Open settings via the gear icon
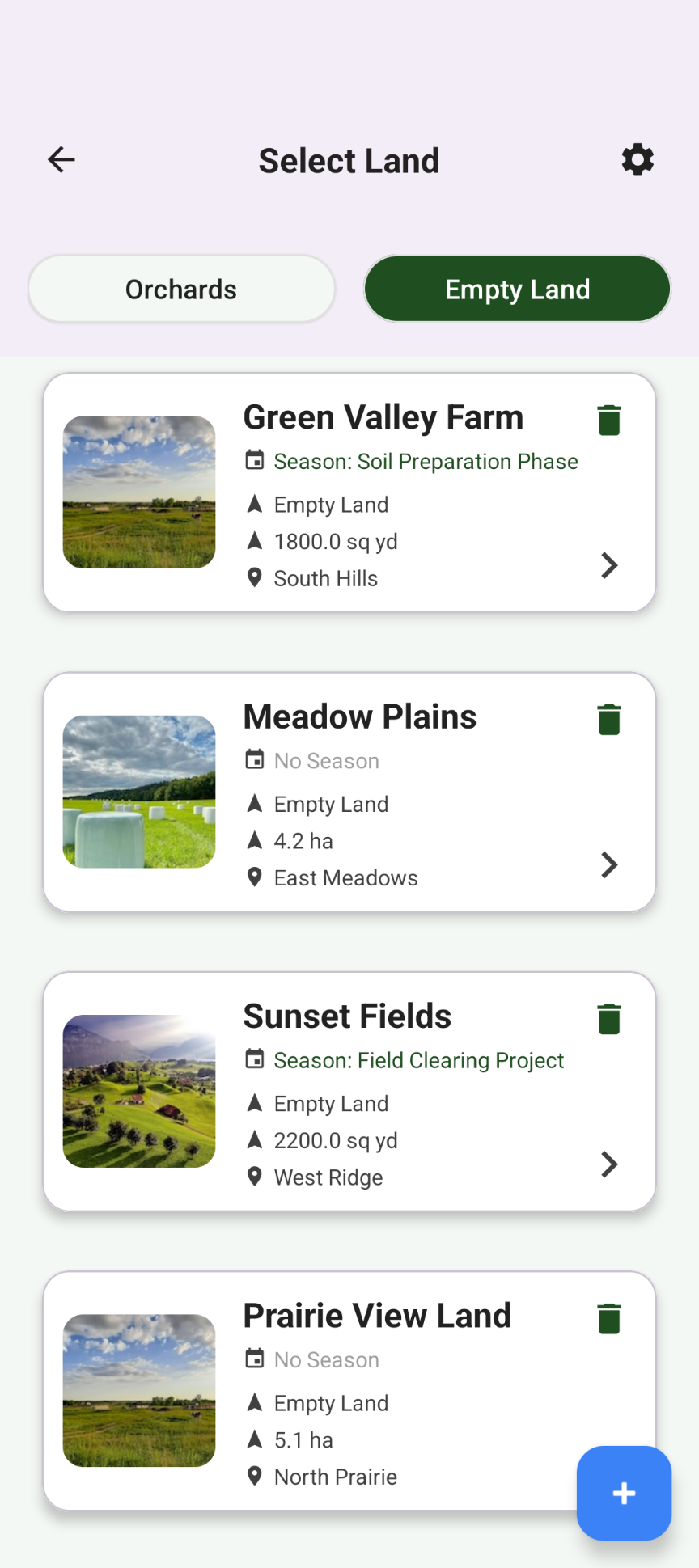 tap(637, 159)
